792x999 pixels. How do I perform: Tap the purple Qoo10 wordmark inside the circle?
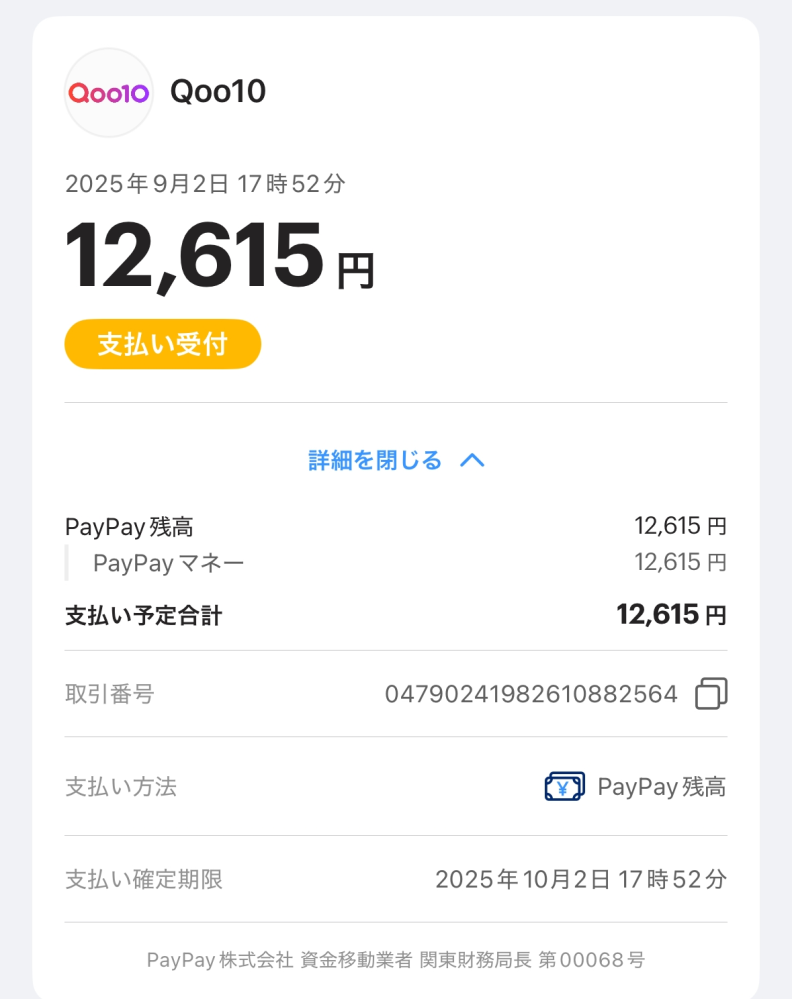tap(108, 92)
